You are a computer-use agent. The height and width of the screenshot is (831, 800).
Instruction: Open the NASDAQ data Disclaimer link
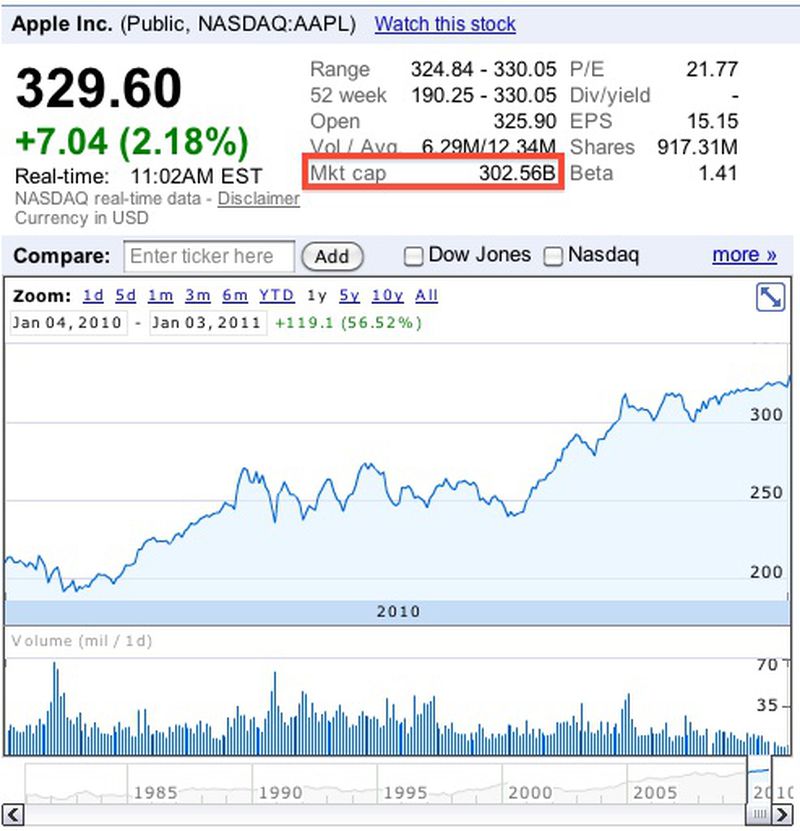click(259, 198)
